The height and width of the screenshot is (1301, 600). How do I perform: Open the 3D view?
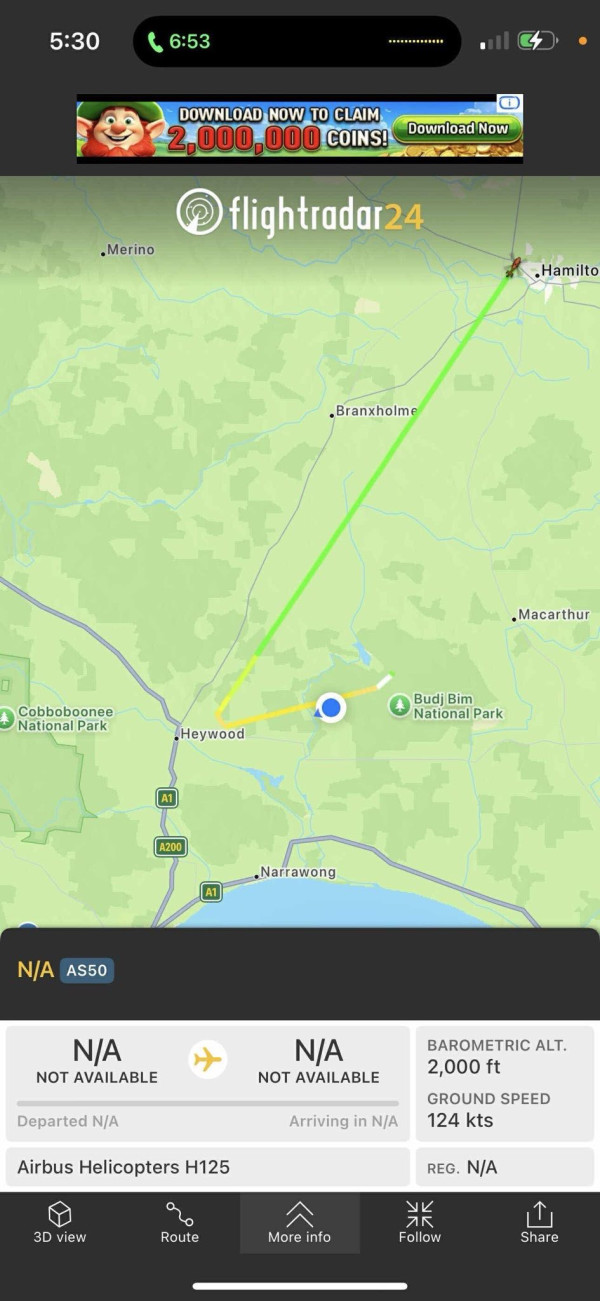60,1222
